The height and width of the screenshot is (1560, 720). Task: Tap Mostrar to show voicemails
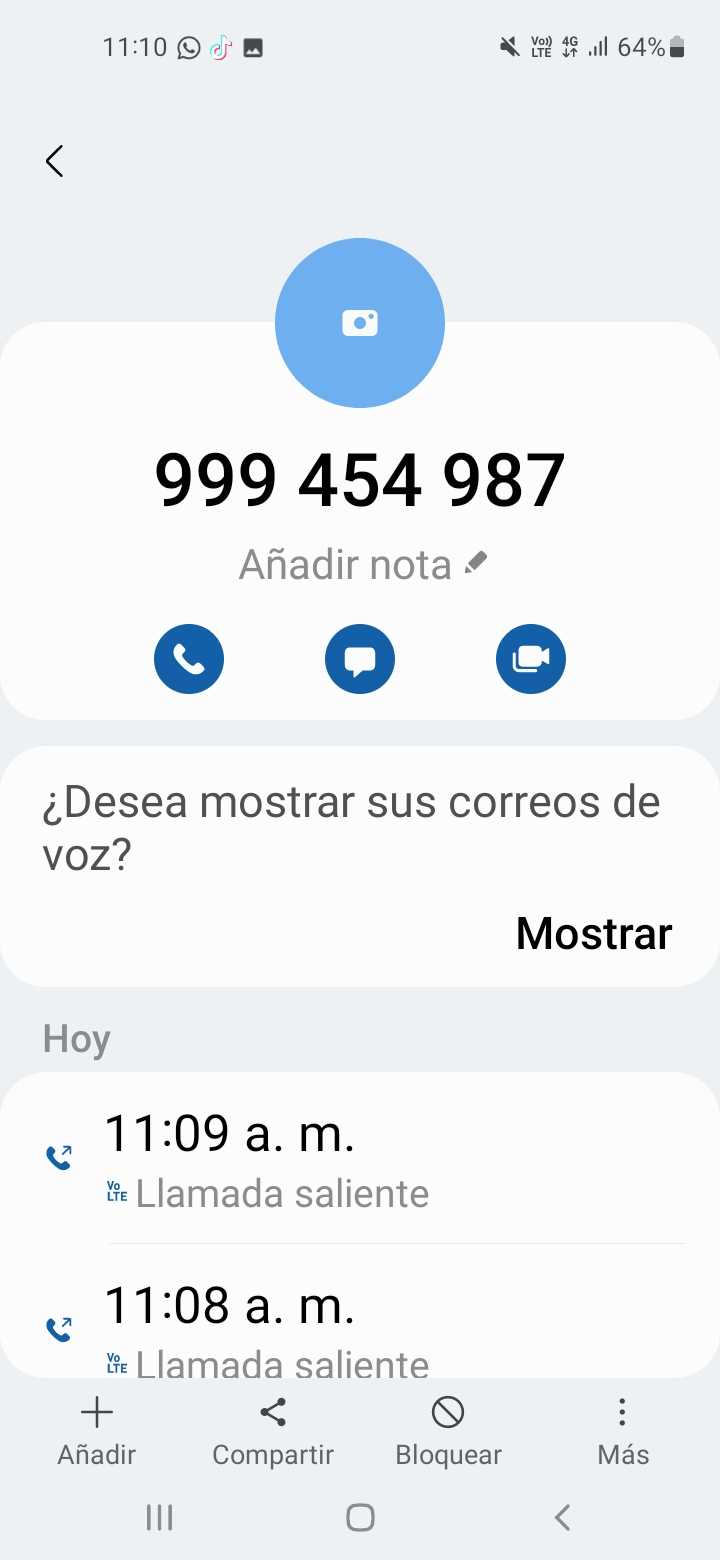(594, 933)
